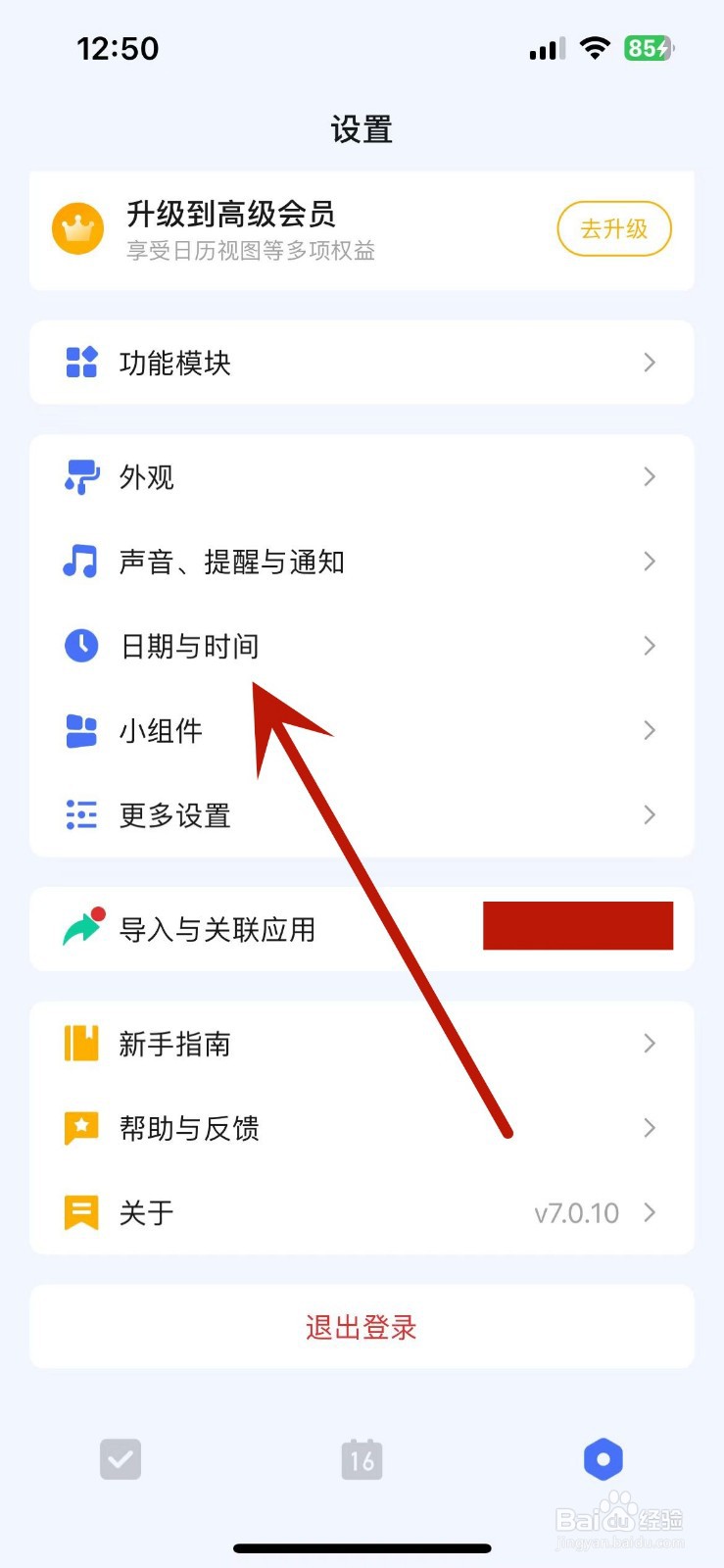The image size is (724, 1568).
Task: Tap the crown icon beside 升级到高级会员
Action: [78, 228]
